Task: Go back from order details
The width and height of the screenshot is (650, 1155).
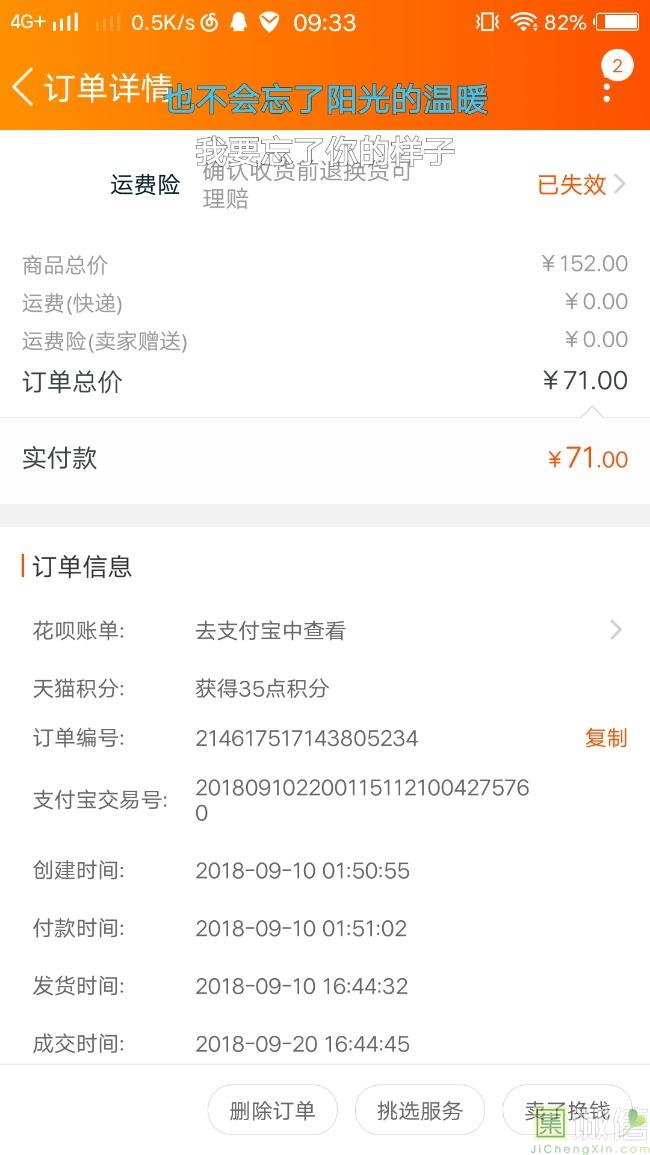Action: pos(23,87)
